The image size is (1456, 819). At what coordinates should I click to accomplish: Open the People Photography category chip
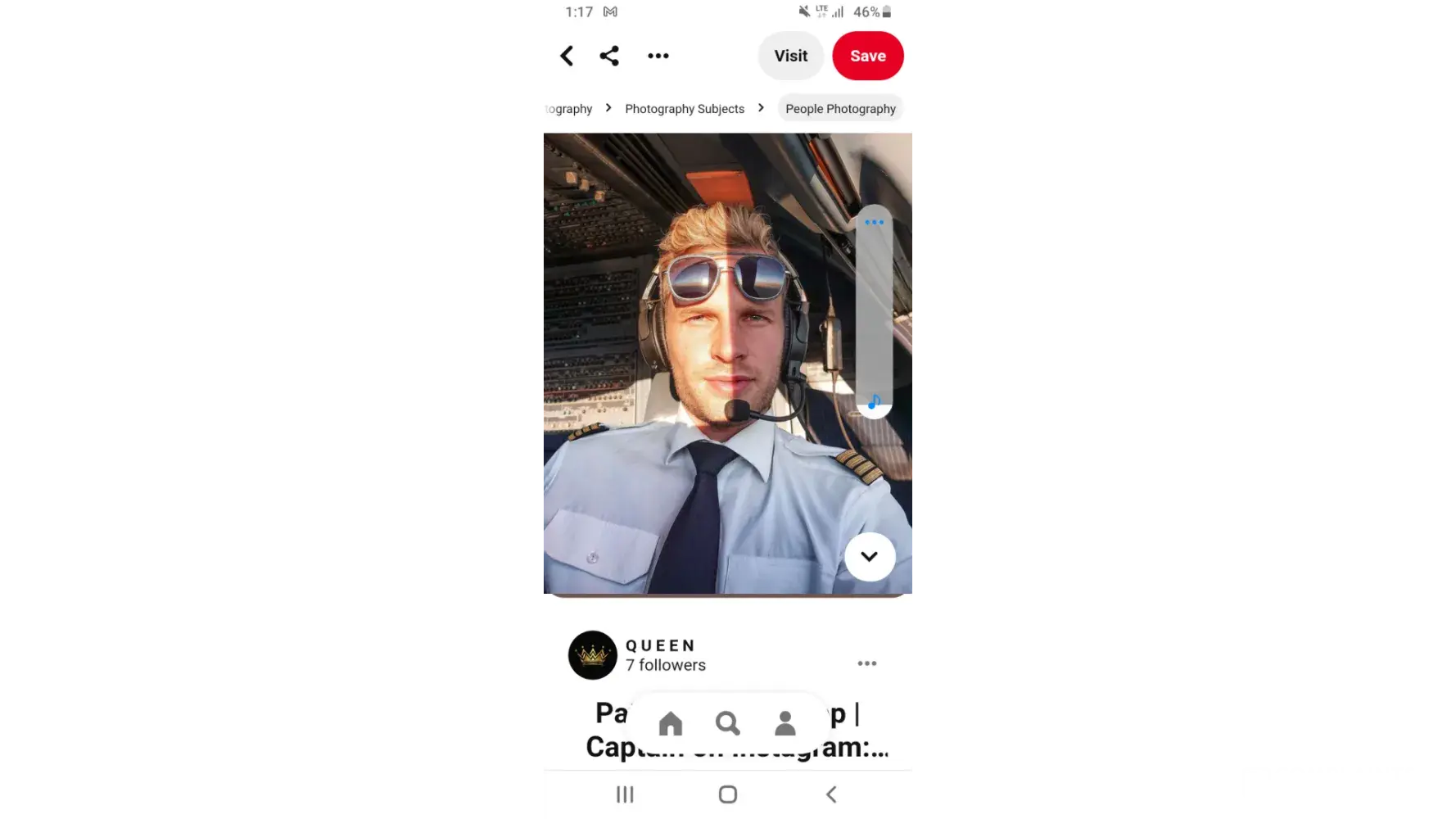click(840, 109)
